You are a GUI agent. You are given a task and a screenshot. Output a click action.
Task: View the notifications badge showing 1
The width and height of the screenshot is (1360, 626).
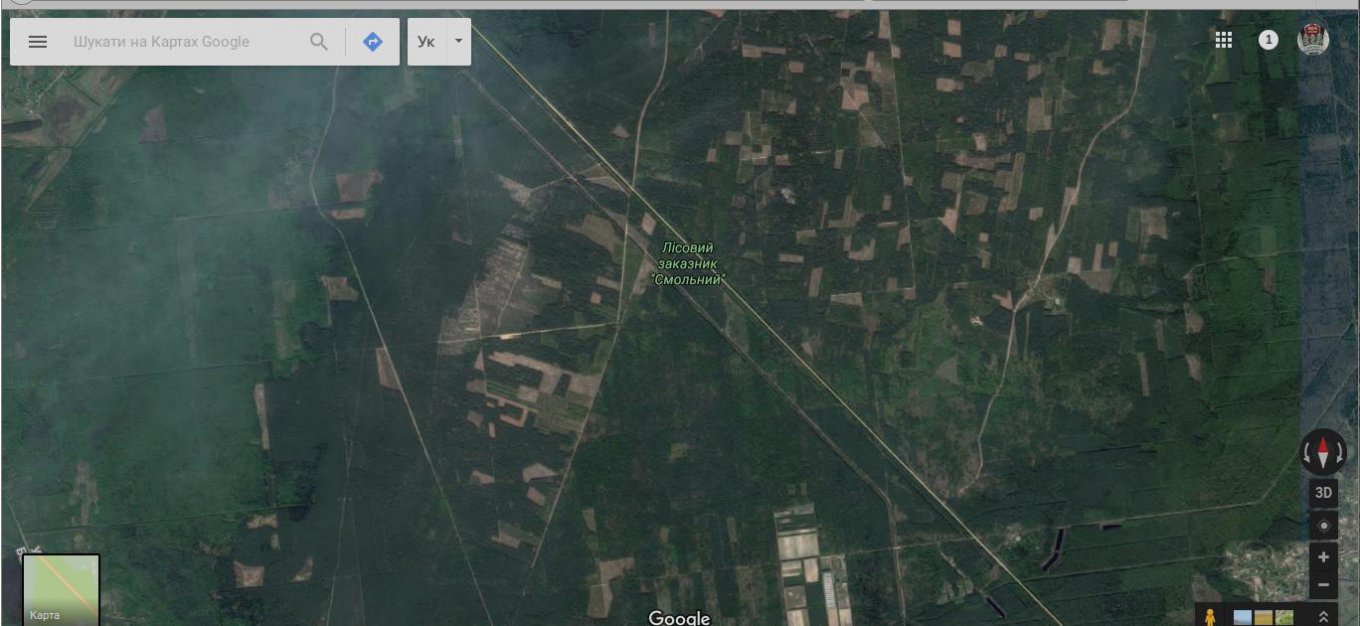[1268, 40]
